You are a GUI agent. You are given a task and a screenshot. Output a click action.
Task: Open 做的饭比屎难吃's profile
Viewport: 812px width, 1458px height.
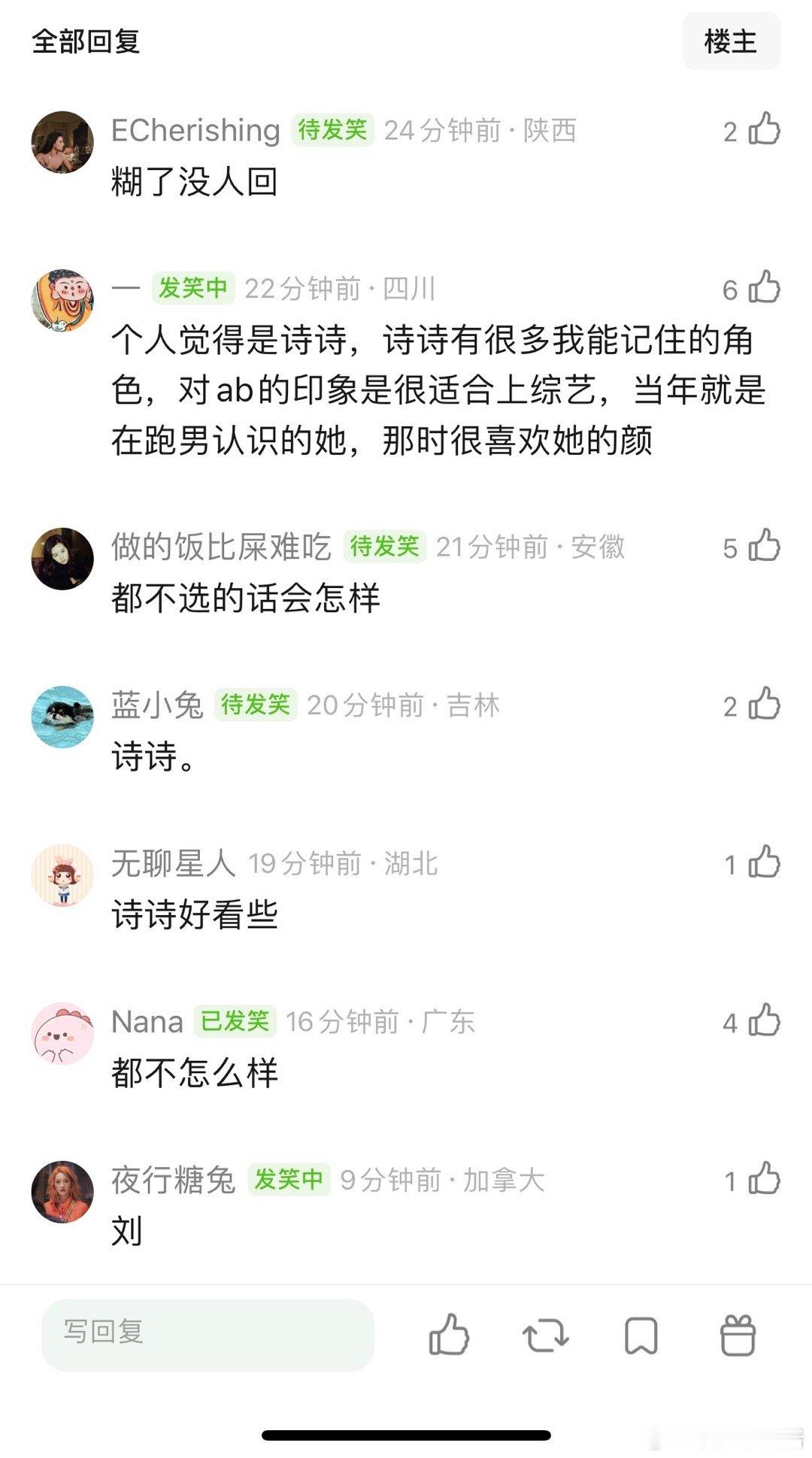pos(223,548)
